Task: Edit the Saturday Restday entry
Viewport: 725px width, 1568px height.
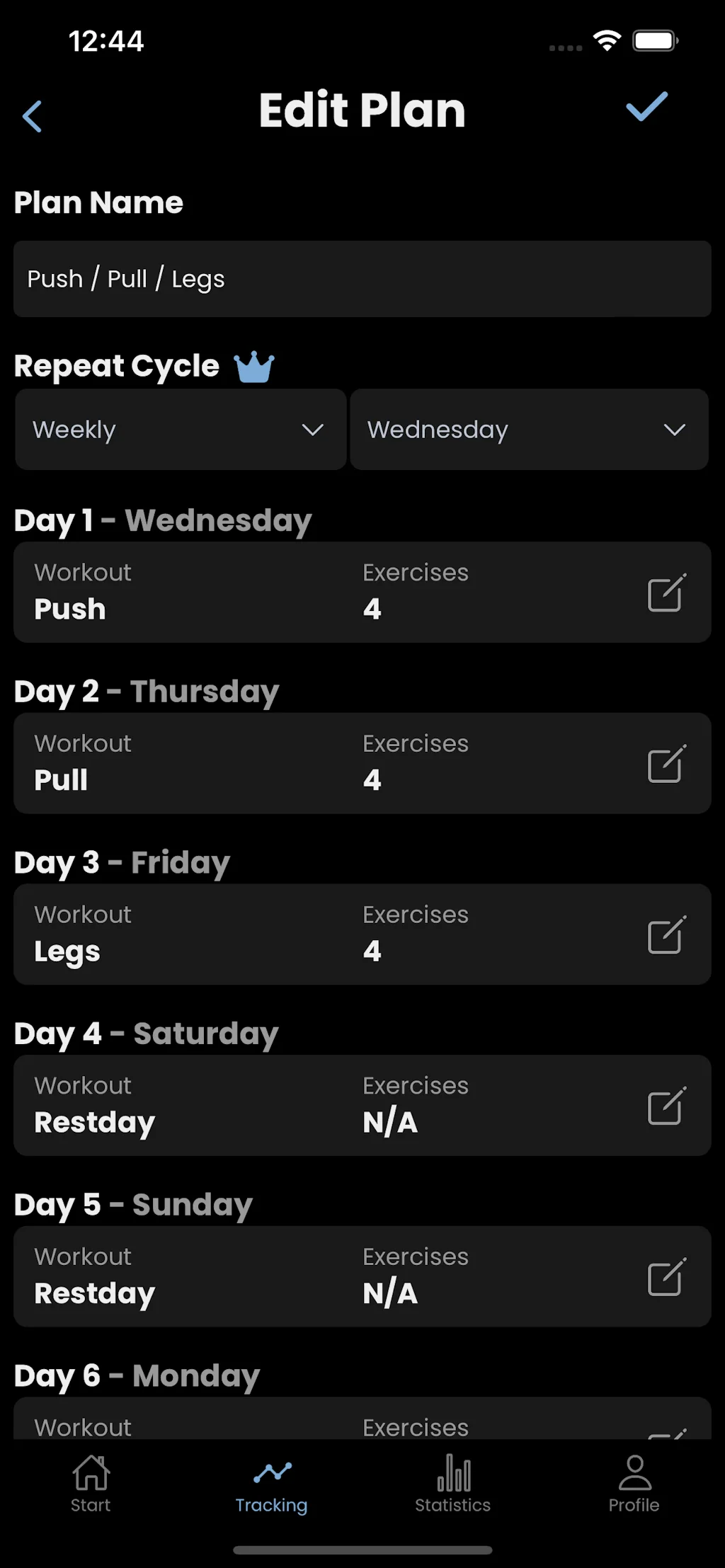Action: pos(666,1106)
